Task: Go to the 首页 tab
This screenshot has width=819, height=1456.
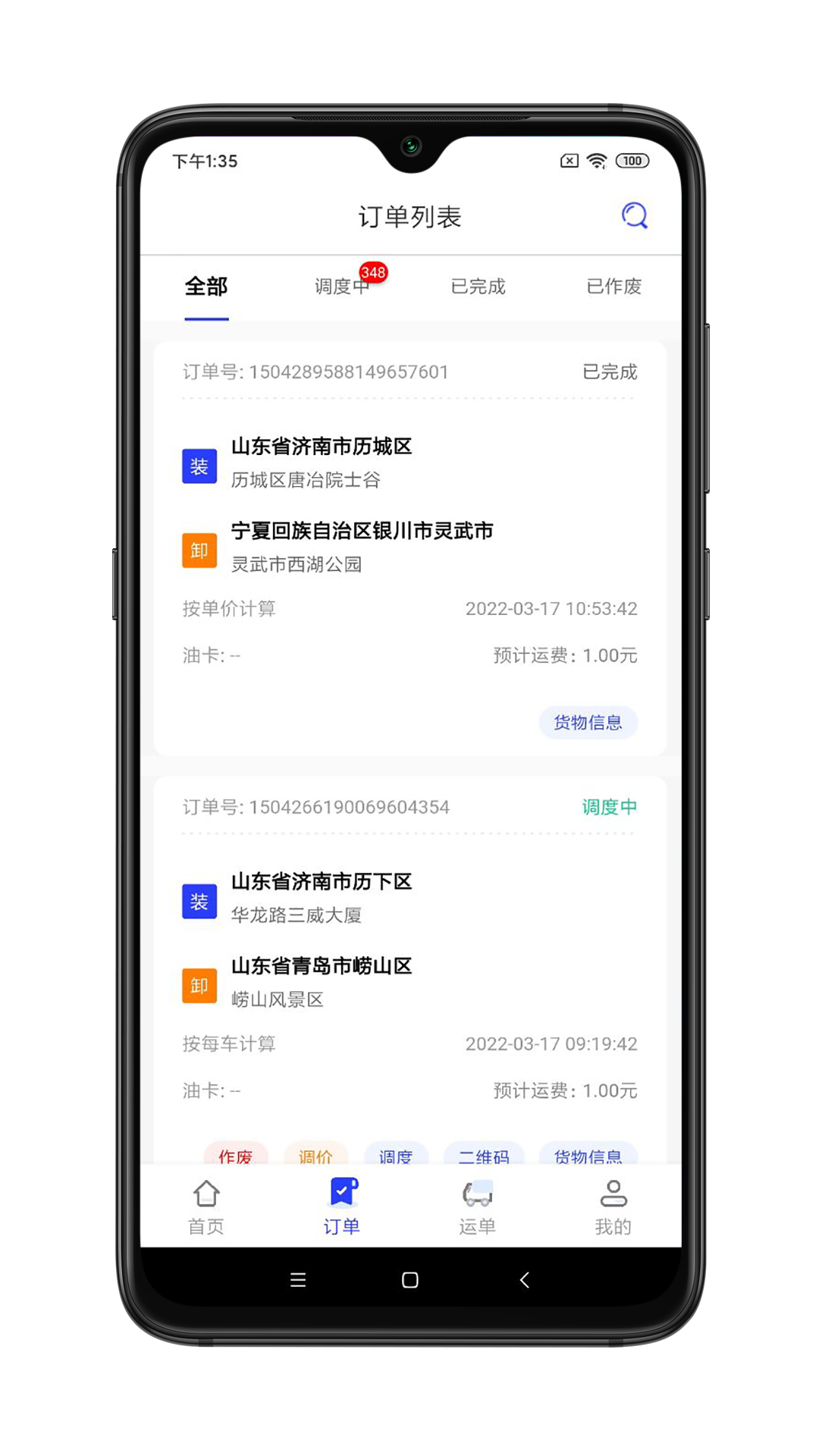Action: 206,1206
